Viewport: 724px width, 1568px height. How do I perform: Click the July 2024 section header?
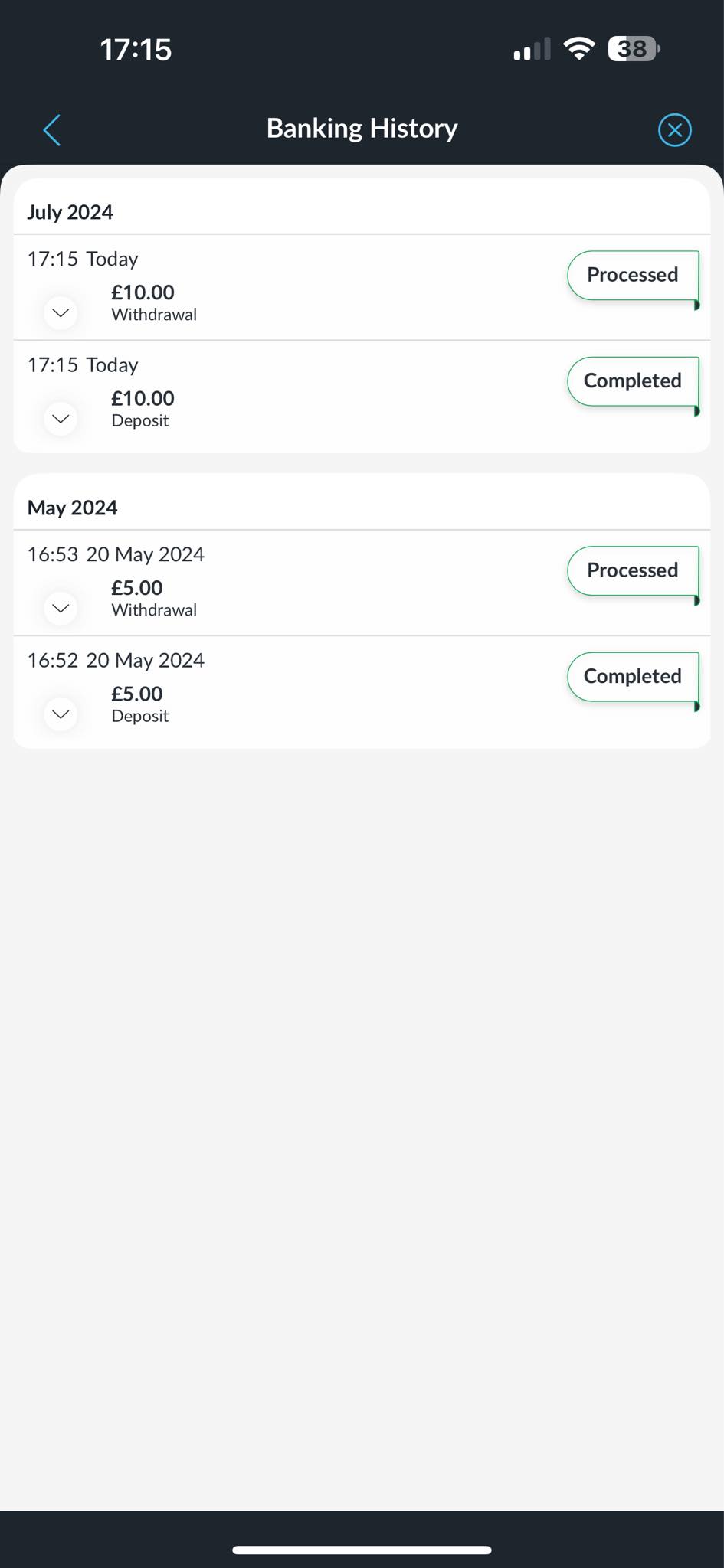70,212
